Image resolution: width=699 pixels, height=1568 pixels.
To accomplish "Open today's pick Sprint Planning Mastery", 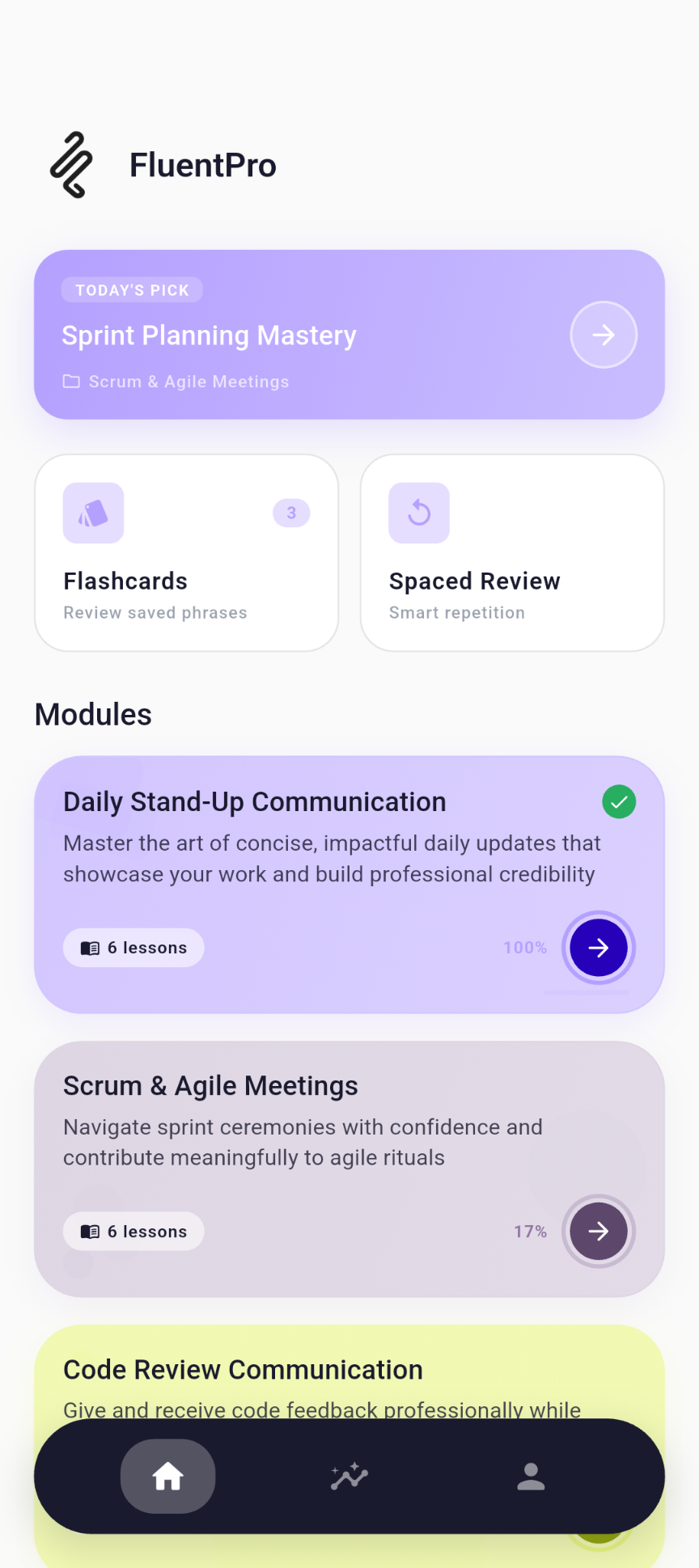I will tap(307, 336).
